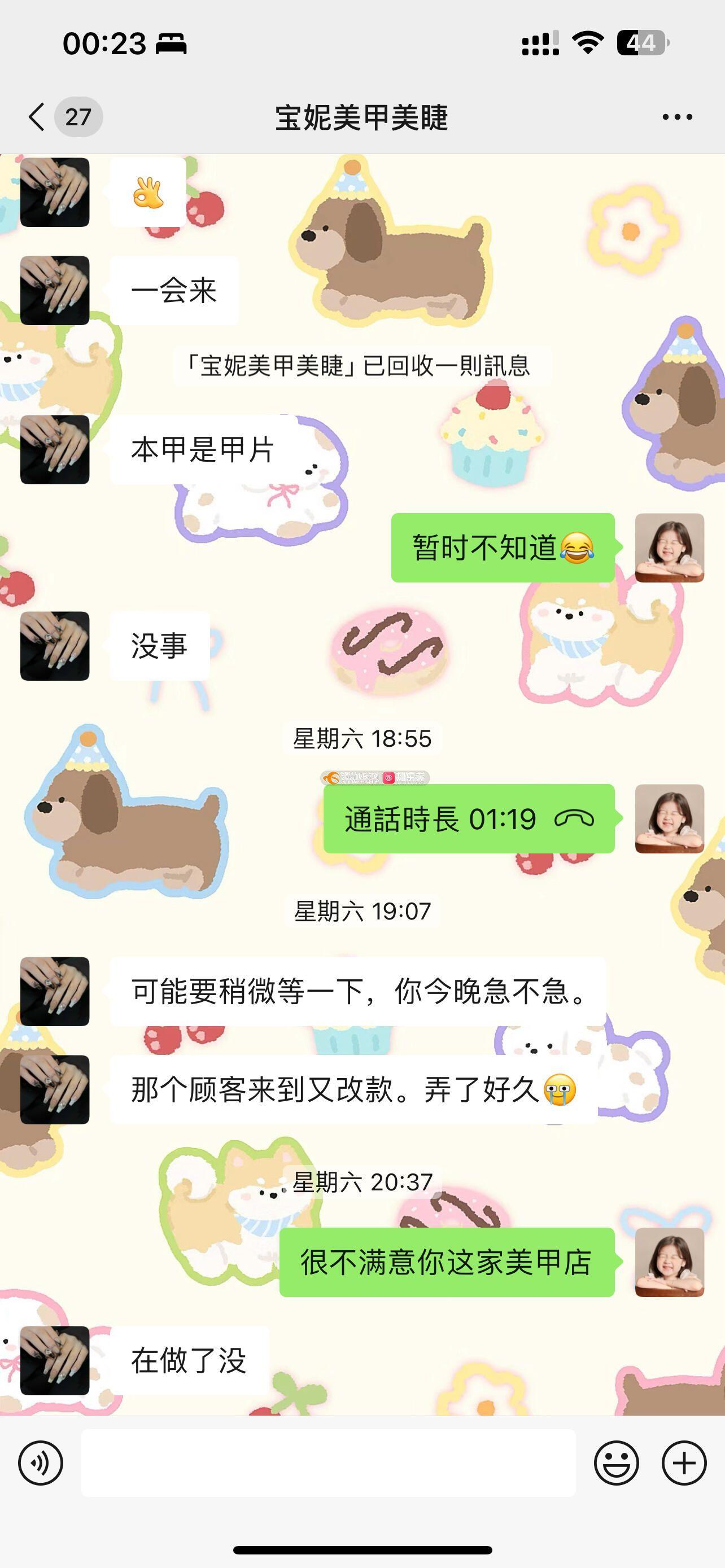Tap the call duration 01:19 message
The width and height of the screenshot is (725, 1568).
point(468,818)
